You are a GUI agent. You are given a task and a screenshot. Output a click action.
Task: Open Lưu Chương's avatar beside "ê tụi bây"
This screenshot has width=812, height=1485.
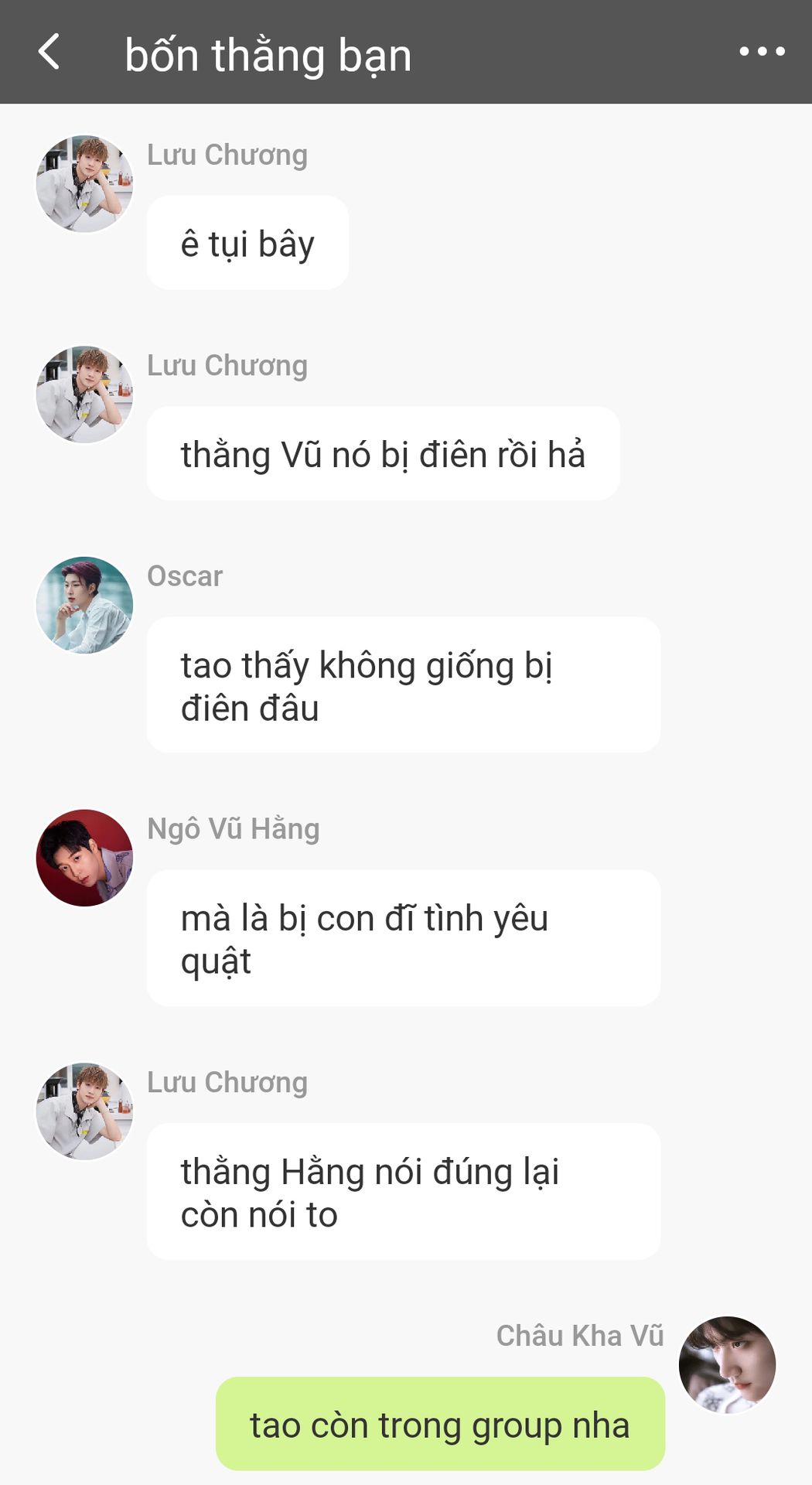pos(84,184)
